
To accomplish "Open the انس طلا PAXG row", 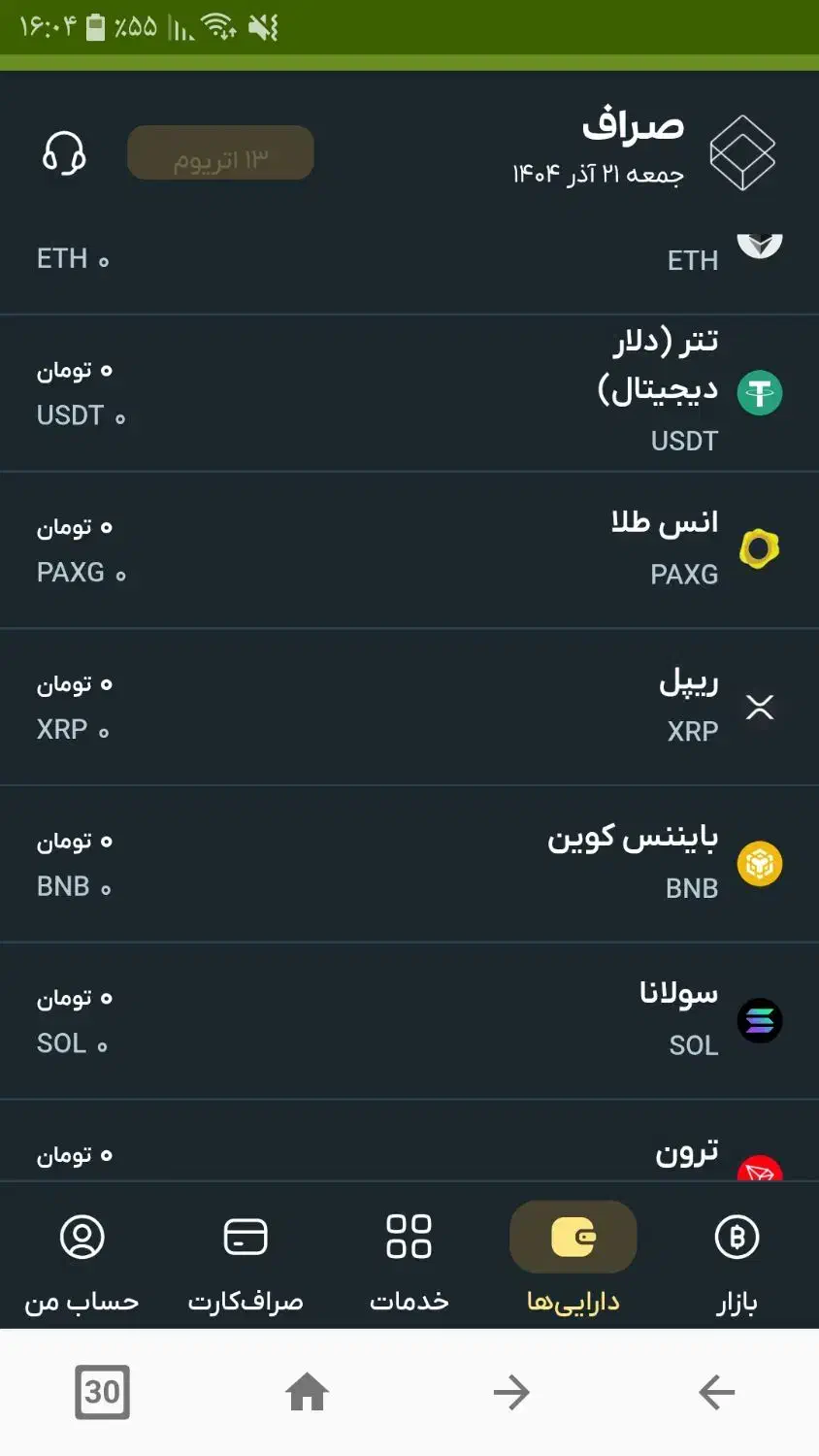I will (408, 548).
